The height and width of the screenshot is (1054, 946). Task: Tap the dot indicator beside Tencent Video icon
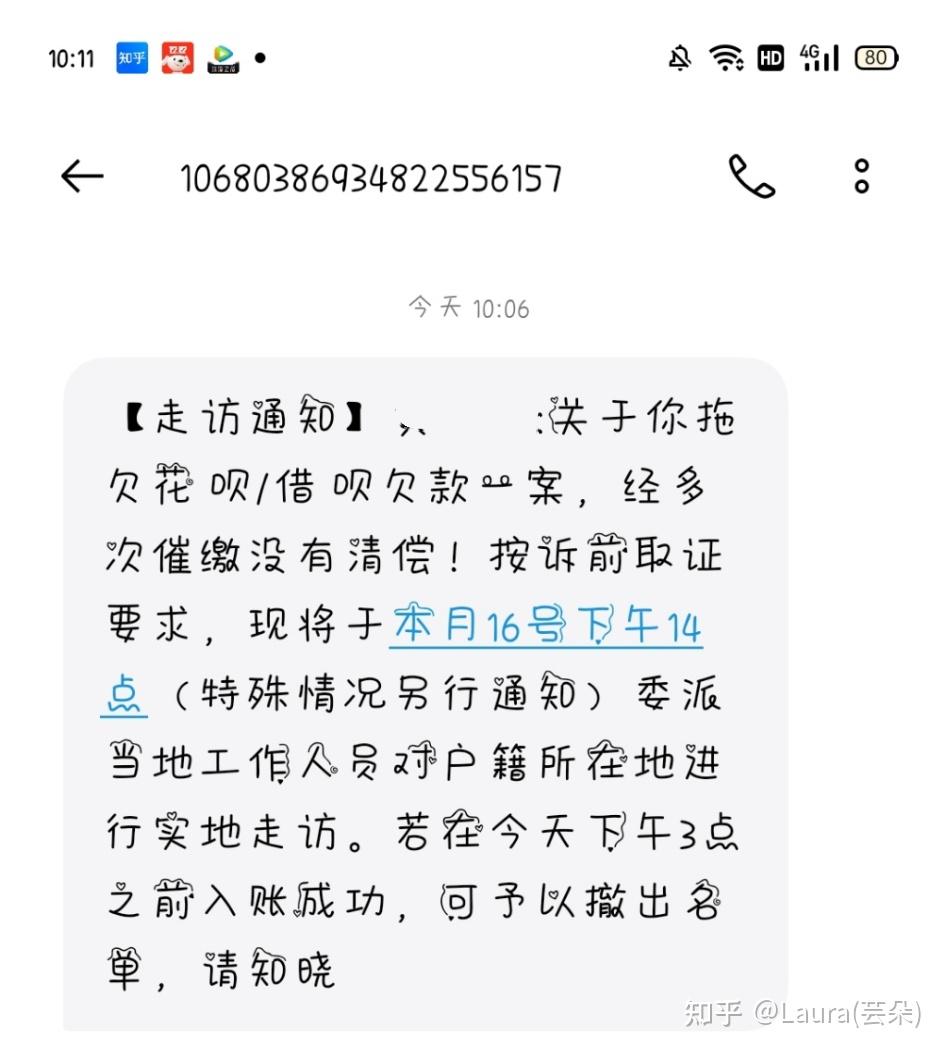pyautogui.click(x=259, y=58)
